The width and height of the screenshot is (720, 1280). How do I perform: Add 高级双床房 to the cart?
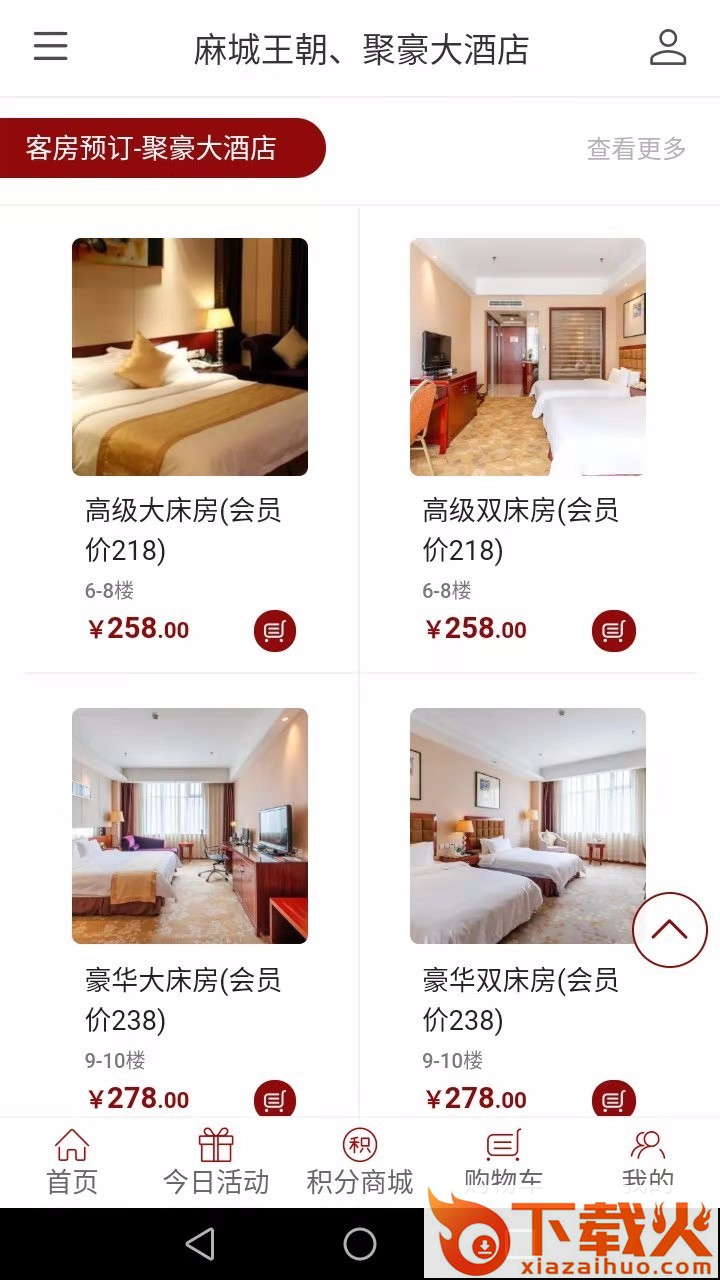click(613, 630)
